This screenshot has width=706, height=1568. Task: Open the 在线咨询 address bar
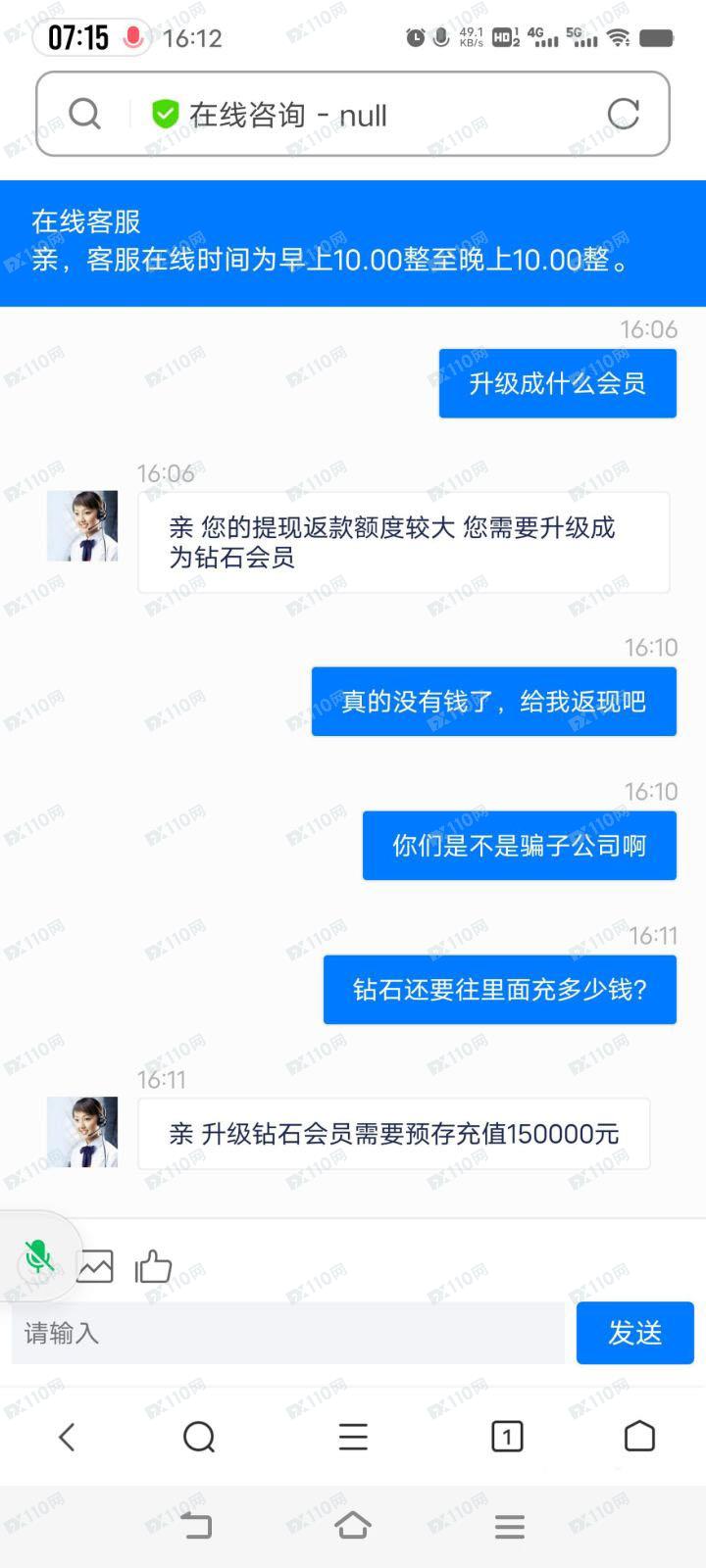(353, 114)
